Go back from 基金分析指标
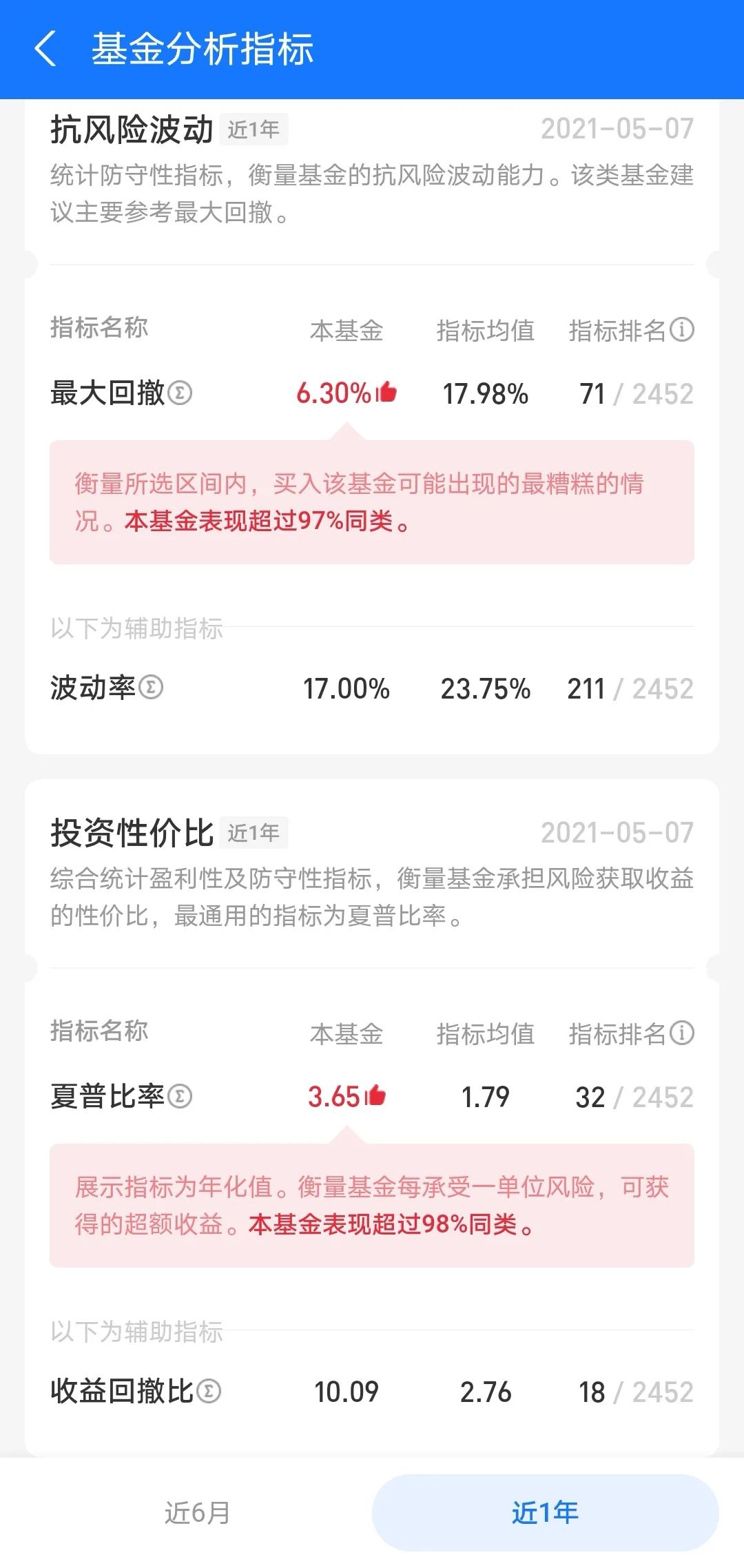The height and width of the screenshot is (1568, 744). pyautogui.click(x=45, y=50)
